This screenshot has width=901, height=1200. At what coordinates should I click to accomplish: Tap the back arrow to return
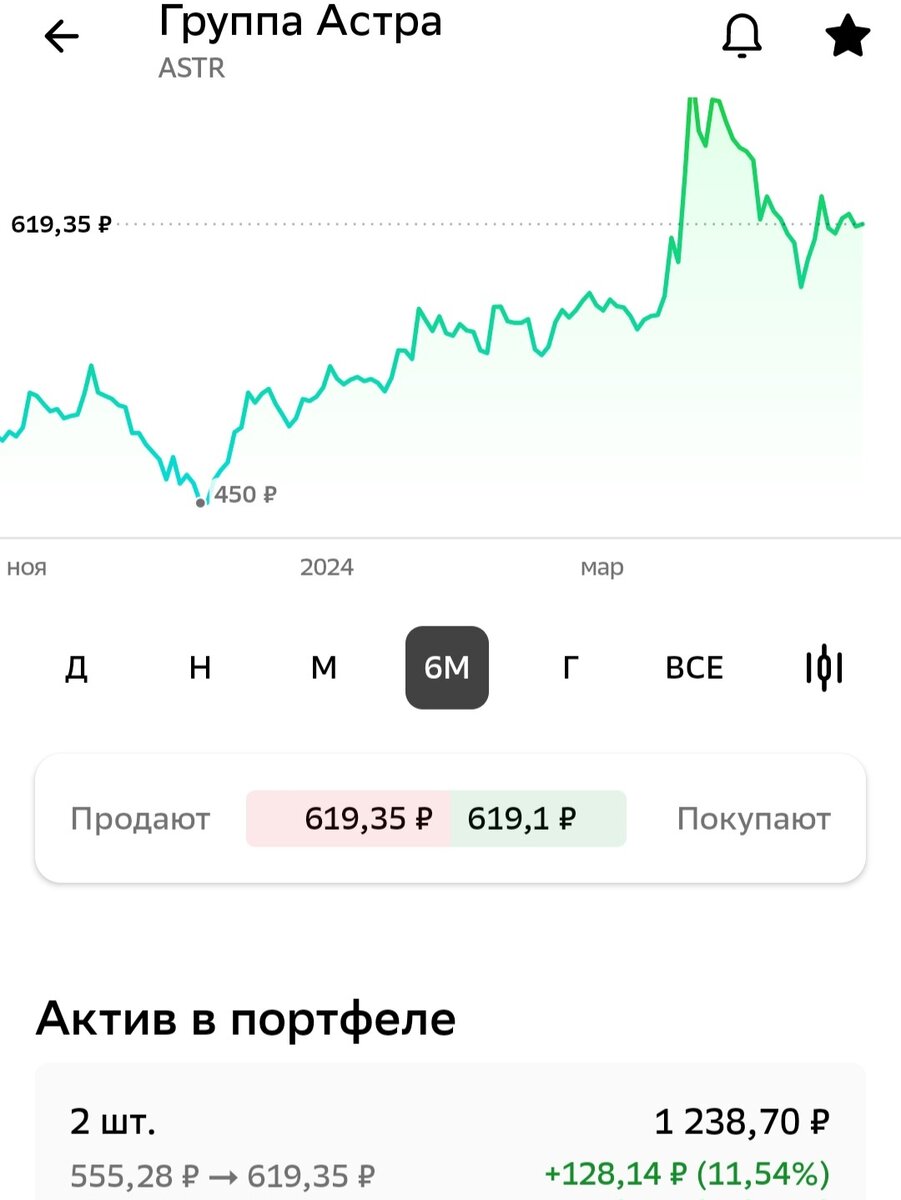click(x=62, y=36)
